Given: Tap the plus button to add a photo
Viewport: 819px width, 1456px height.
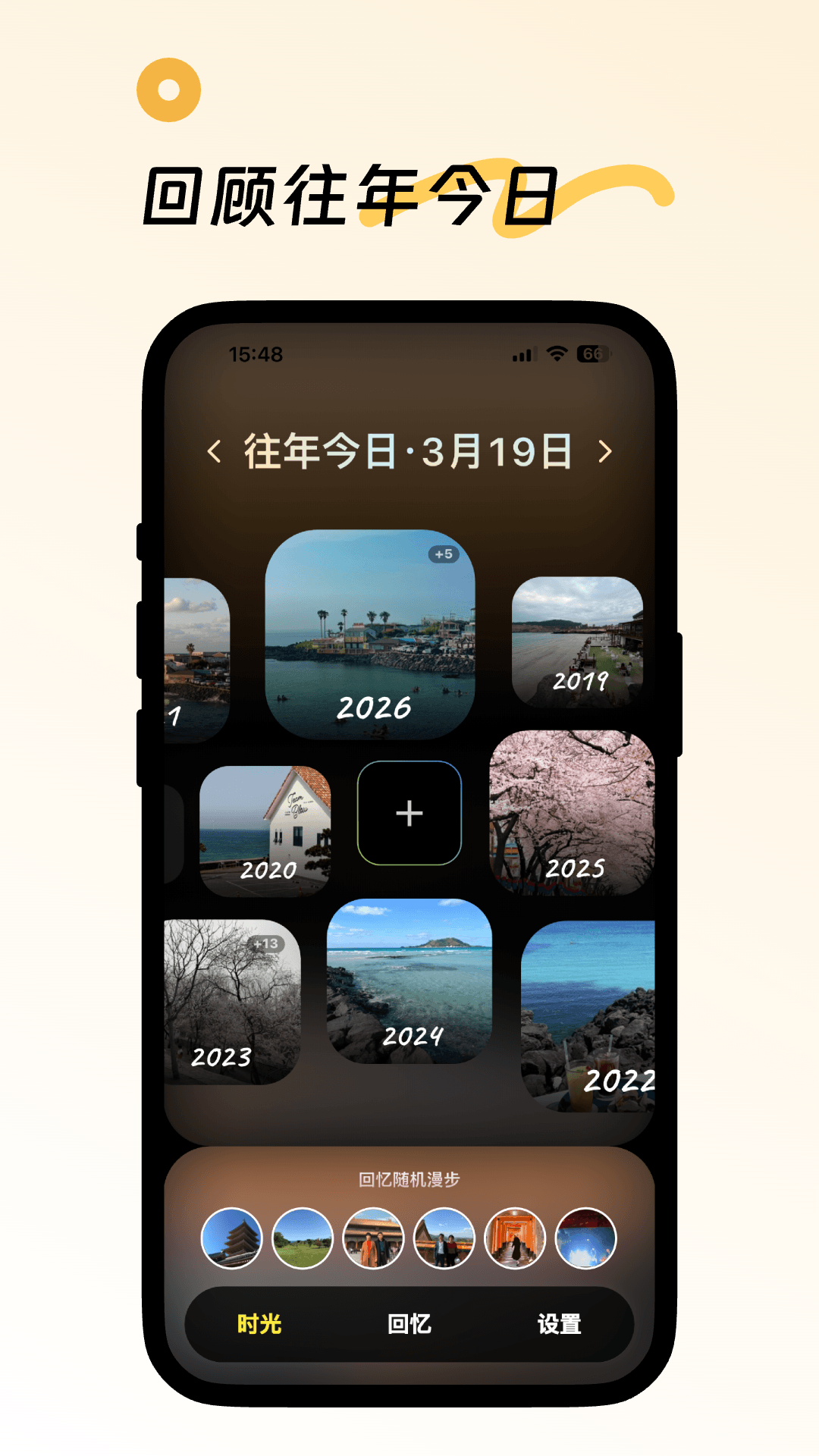Looking at the screenshot, I should coord(409,813).
